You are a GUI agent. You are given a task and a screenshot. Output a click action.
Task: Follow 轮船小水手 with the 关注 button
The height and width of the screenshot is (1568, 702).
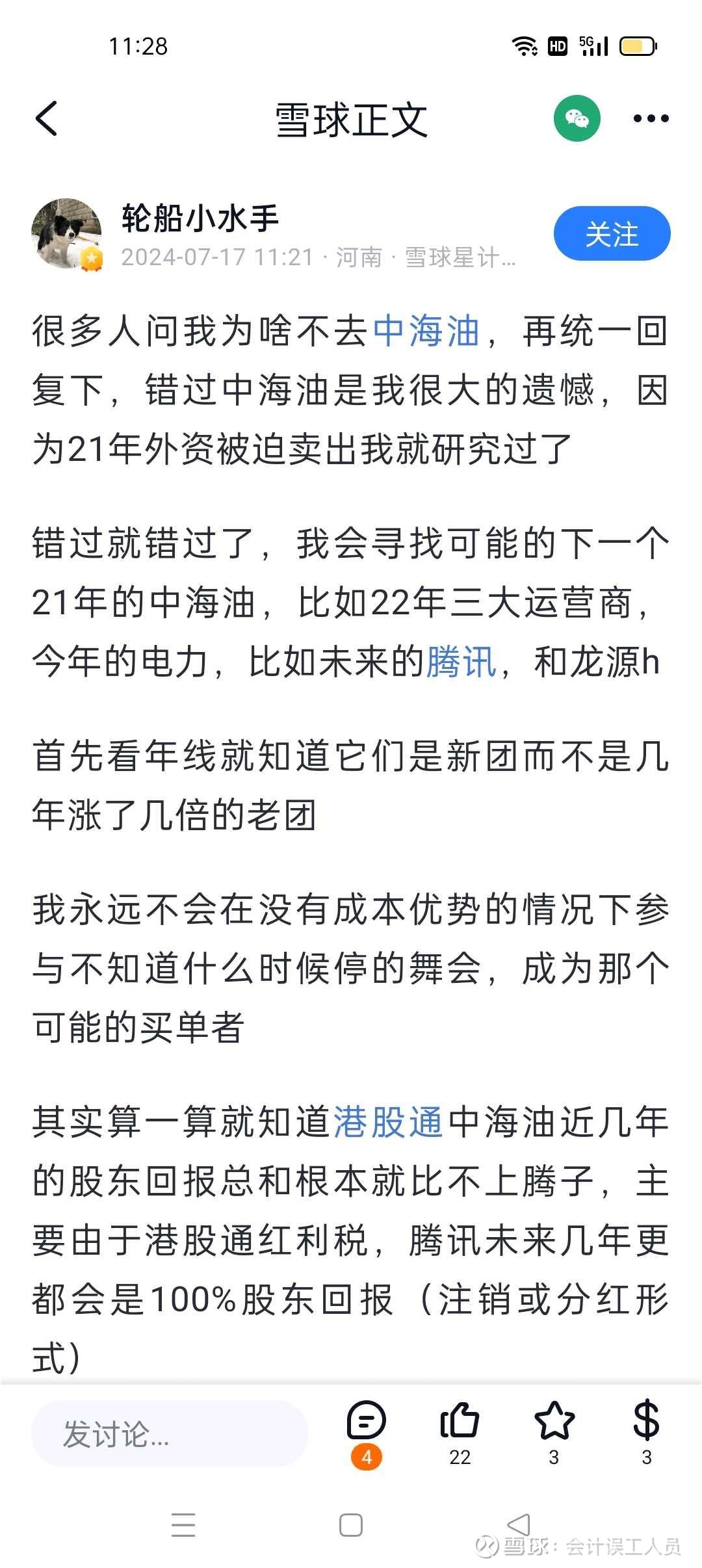(612, 234)
